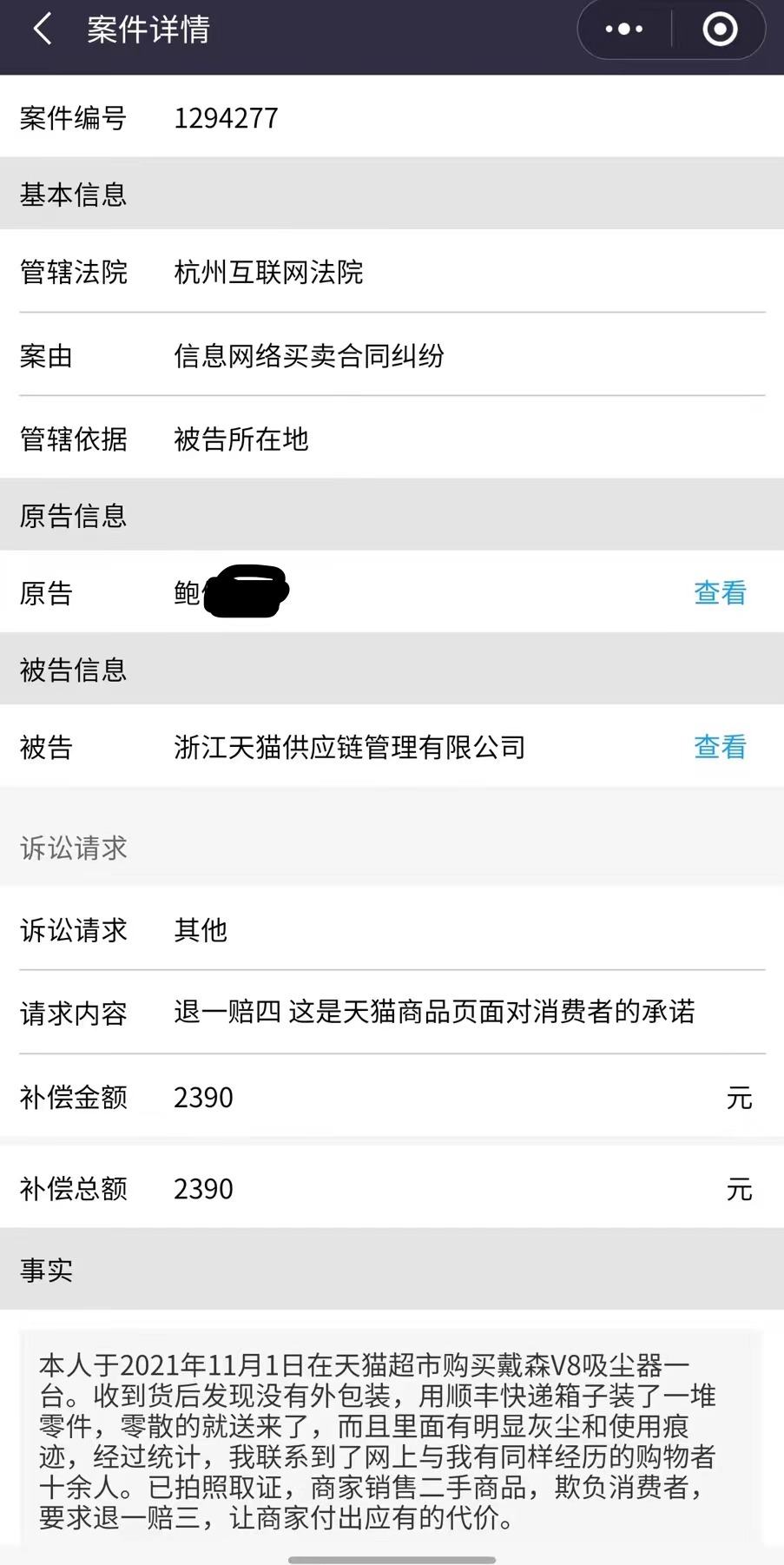
Task: Close the mini program with the circle button
Action: tap(720, 30)
